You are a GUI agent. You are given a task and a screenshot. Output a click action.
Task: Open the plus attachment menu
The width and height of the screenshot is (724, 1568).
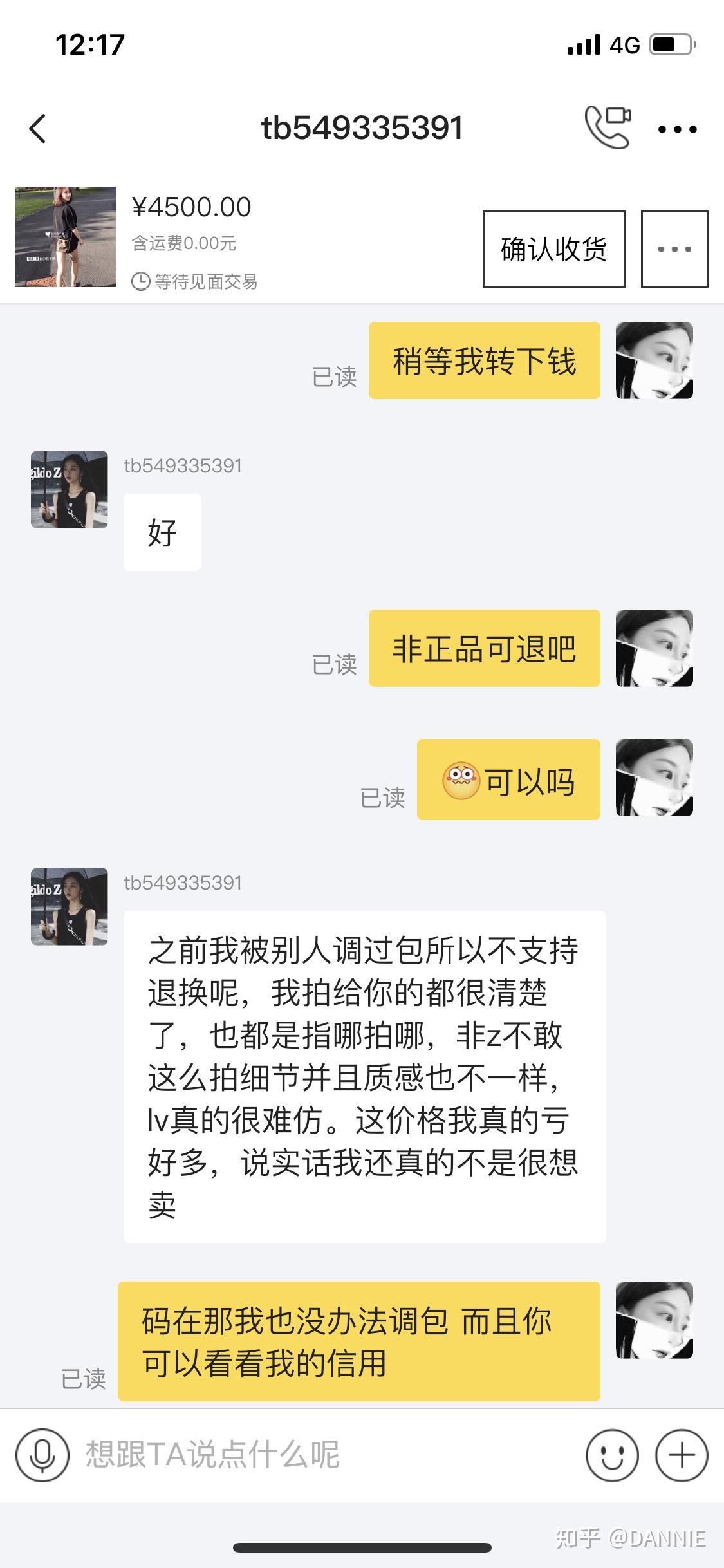(682, 1455)
